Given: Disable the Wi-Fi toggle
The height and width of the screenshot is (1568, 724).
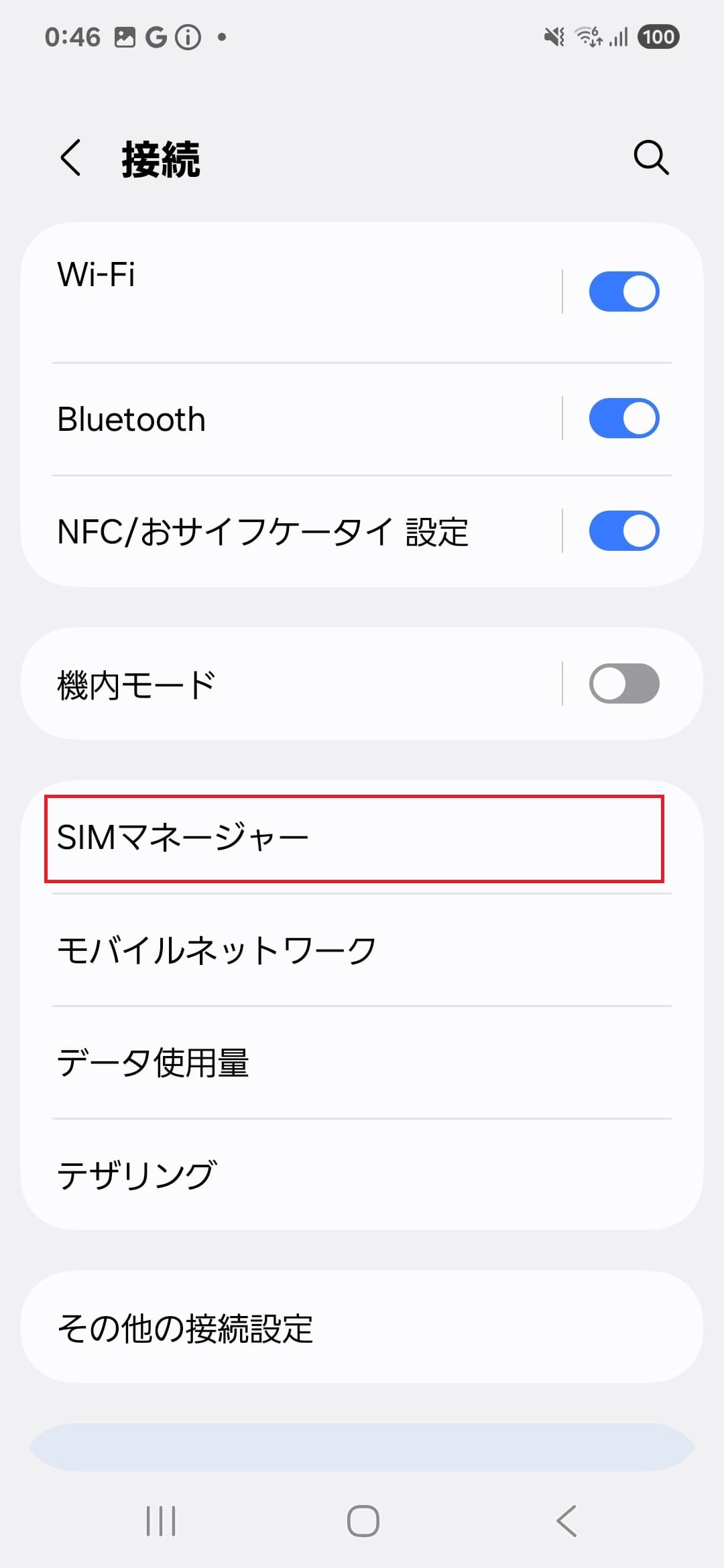Looking at the screenshot, I should click(624, 290).
